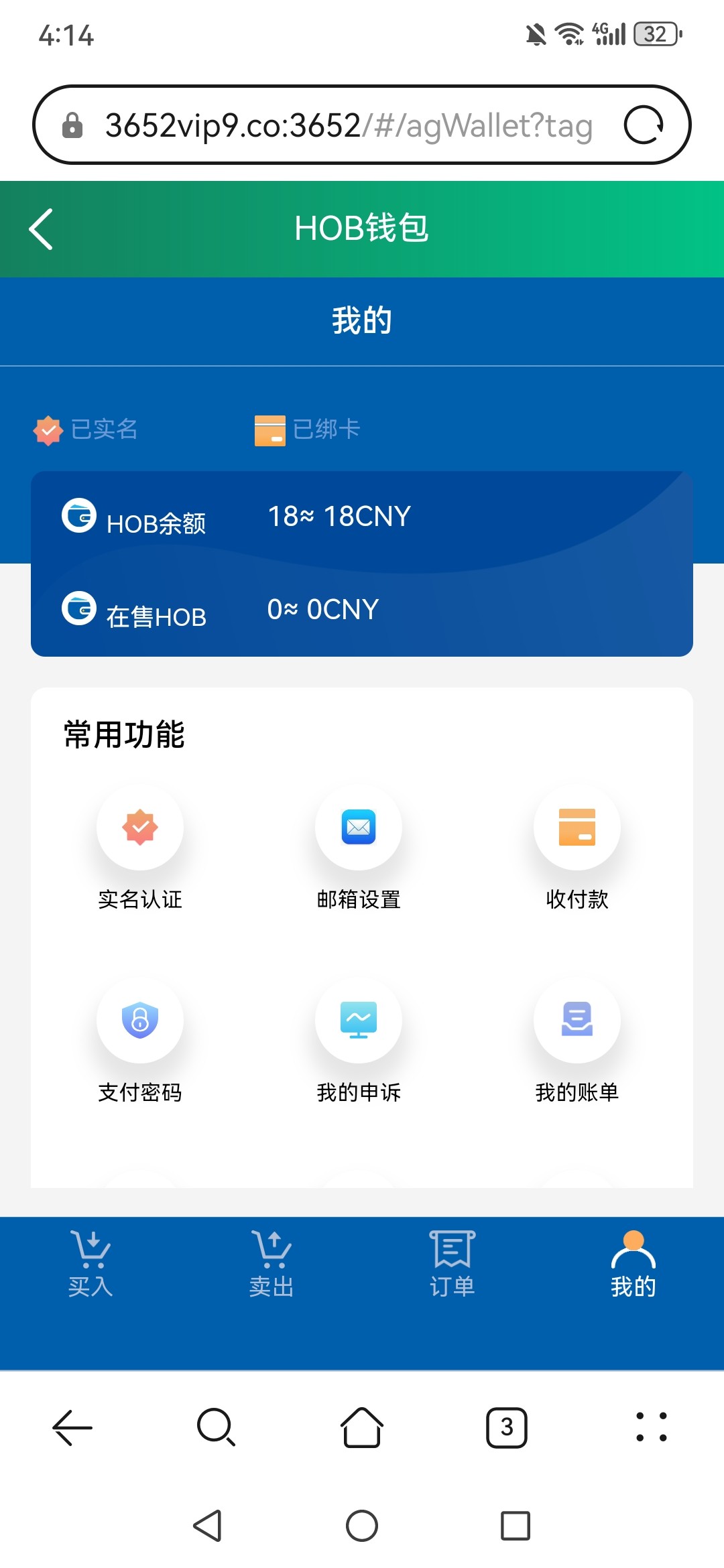Image resolution: width=724 pixels, height=1568 pixels.
Task: Open 邮箱设置 email settings
Action: coord(359,848)
